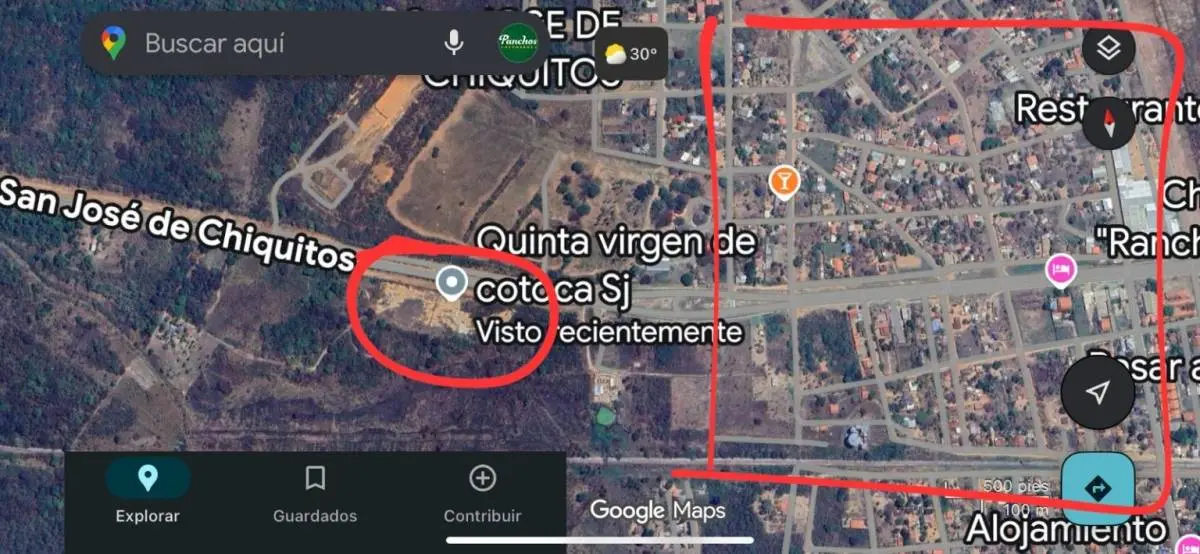The height and width of the screenshot is (554, 1200).
Task: Start voice search with the microphone
Action: (x=454, y=43)
